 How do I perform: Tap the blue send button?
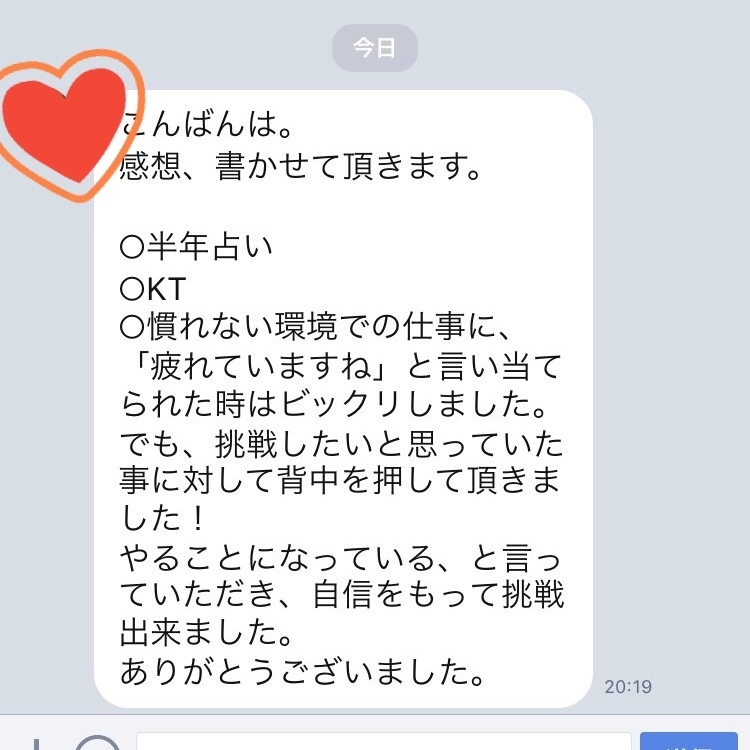coord(688,742)
